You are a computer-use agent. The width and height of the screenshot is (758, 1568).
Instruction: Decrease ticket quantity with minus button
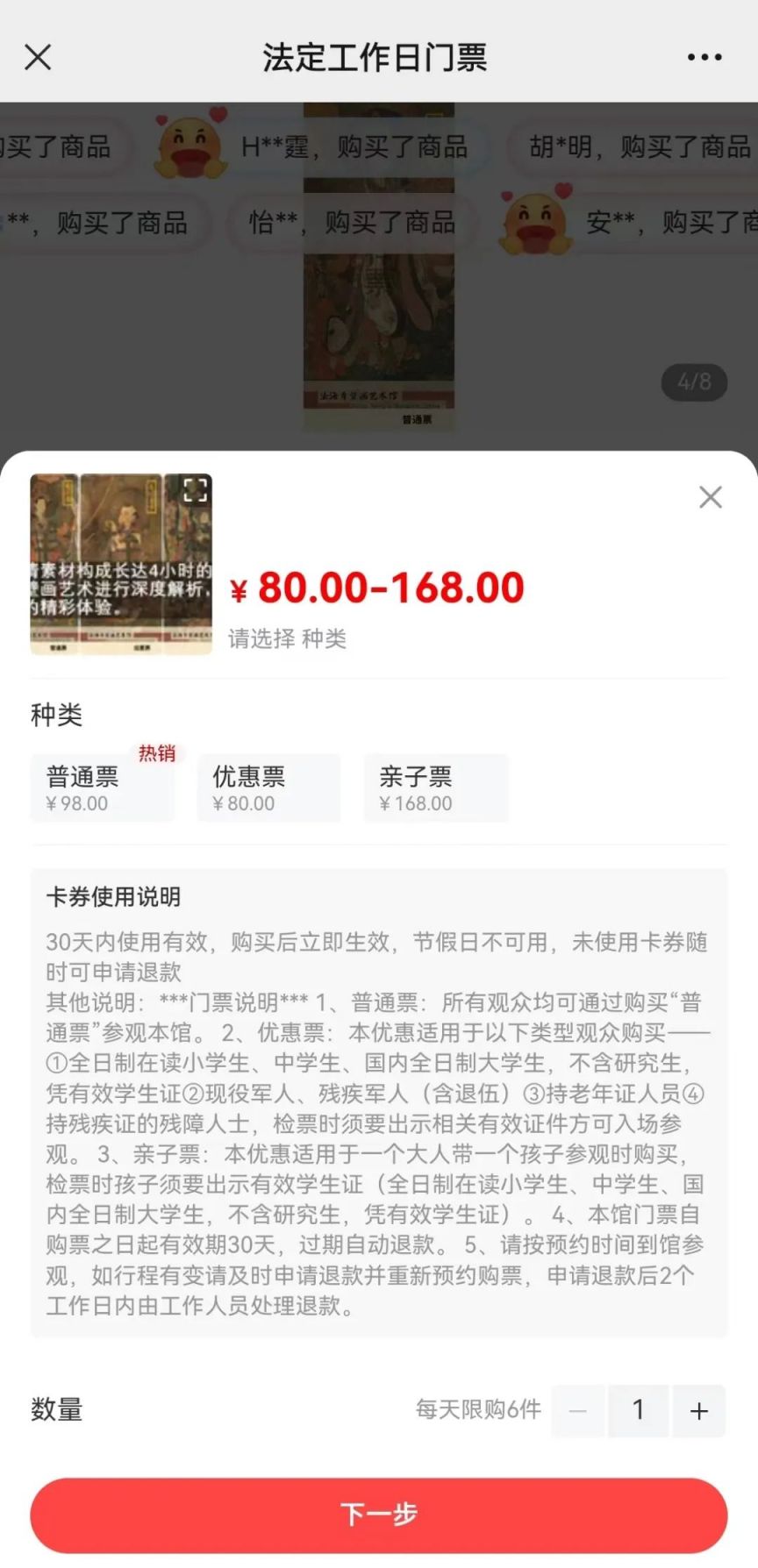577,1411
